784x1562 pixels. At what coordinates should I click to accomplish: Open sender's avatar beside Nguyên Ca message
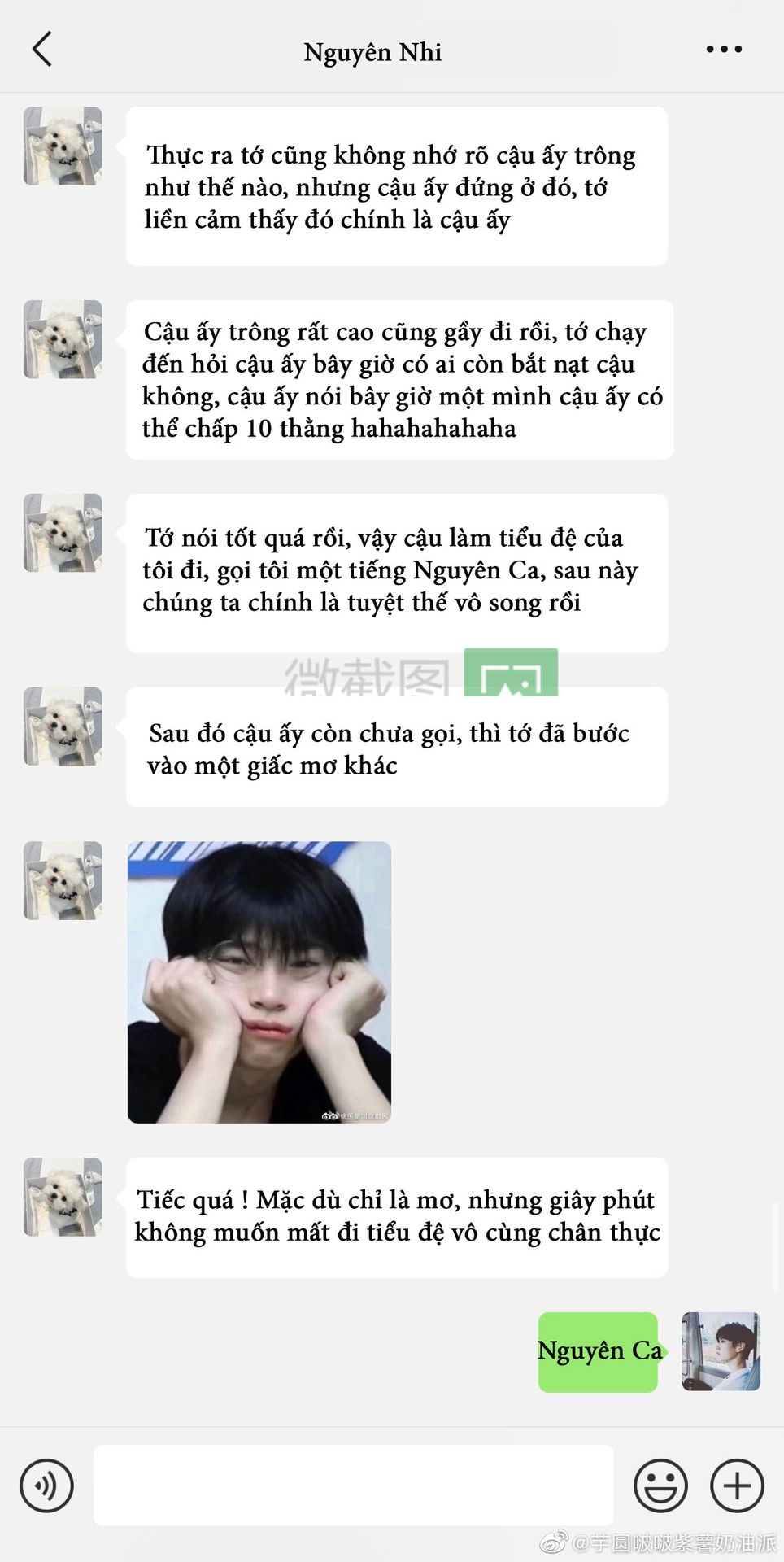(721, 1351)
